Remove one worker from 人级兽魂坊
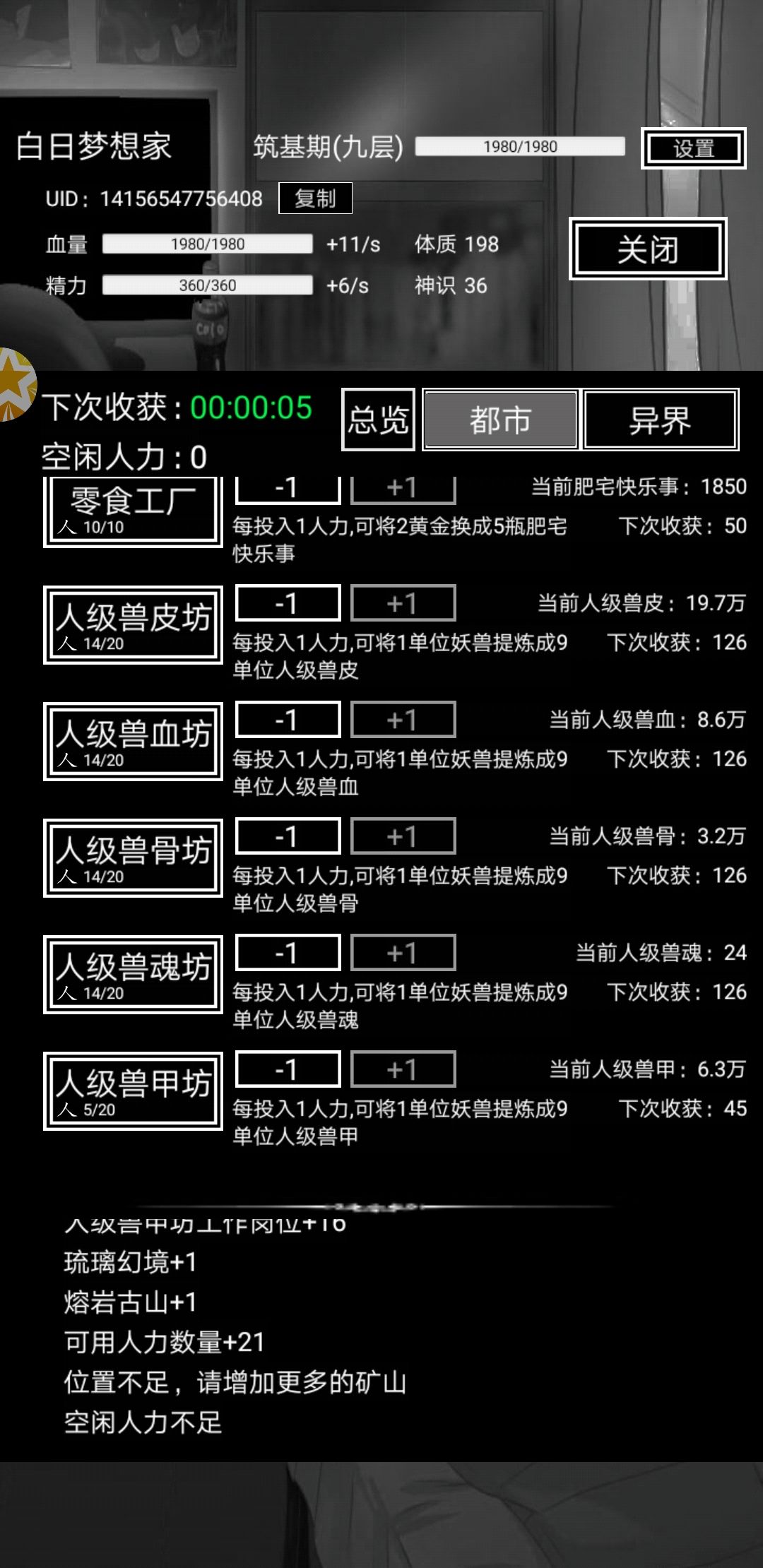Screen dimensions: 763x1568 [x=287, y=954]
